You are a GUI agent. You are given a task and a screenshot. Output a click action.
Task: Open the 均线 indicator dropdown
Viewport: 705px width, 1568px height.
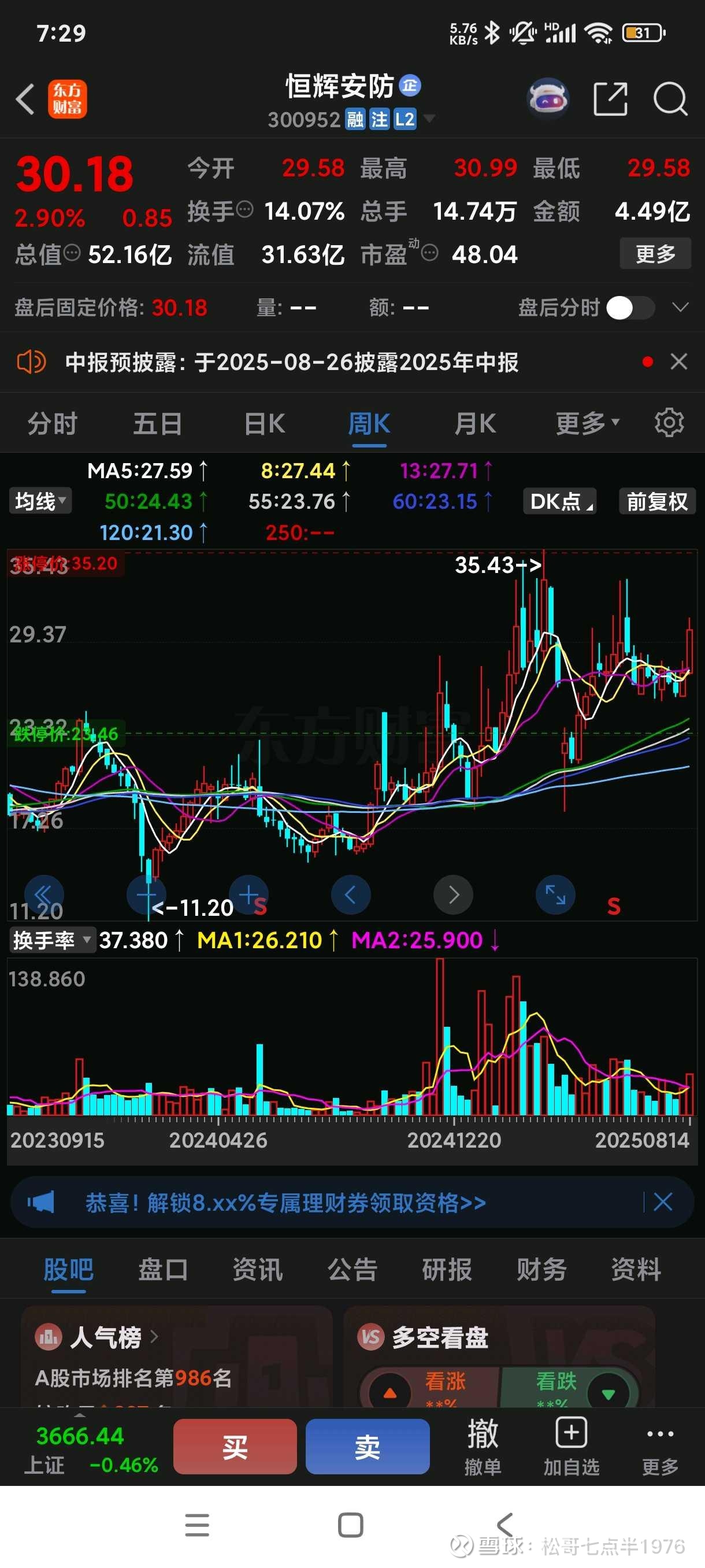[x=40, y=501]
